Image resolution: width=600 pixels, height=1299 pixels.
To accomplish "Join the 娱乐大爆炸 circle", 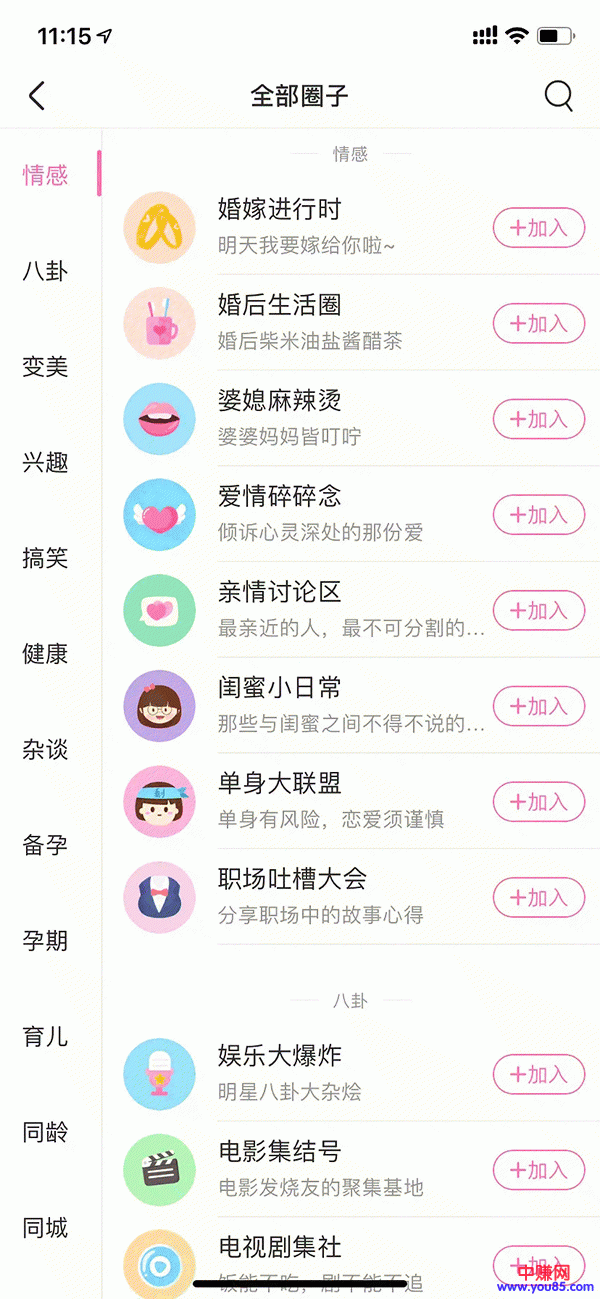I will (538, 1075).
